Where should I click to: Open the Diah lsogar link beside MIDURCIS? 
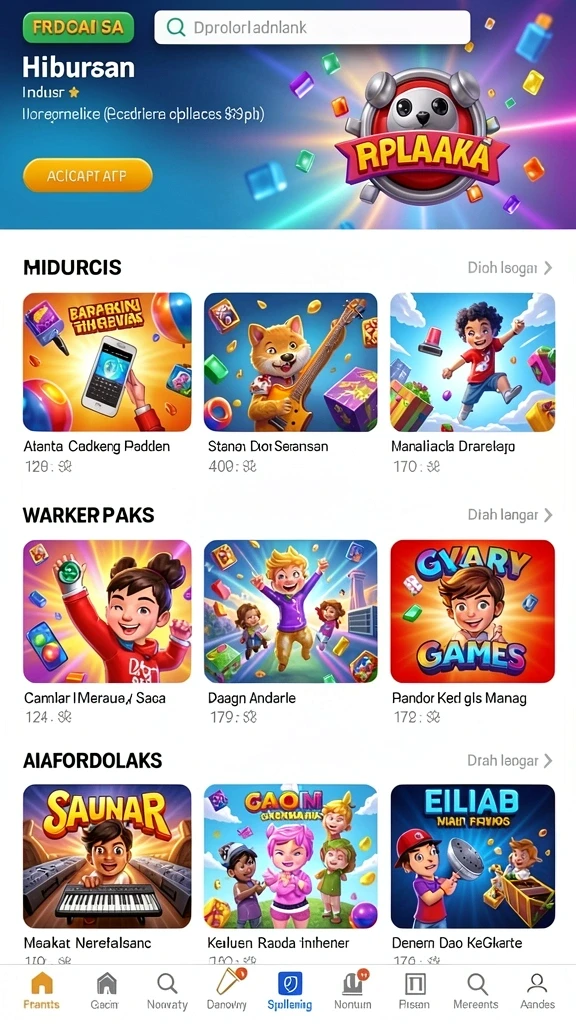coord(510,268)
